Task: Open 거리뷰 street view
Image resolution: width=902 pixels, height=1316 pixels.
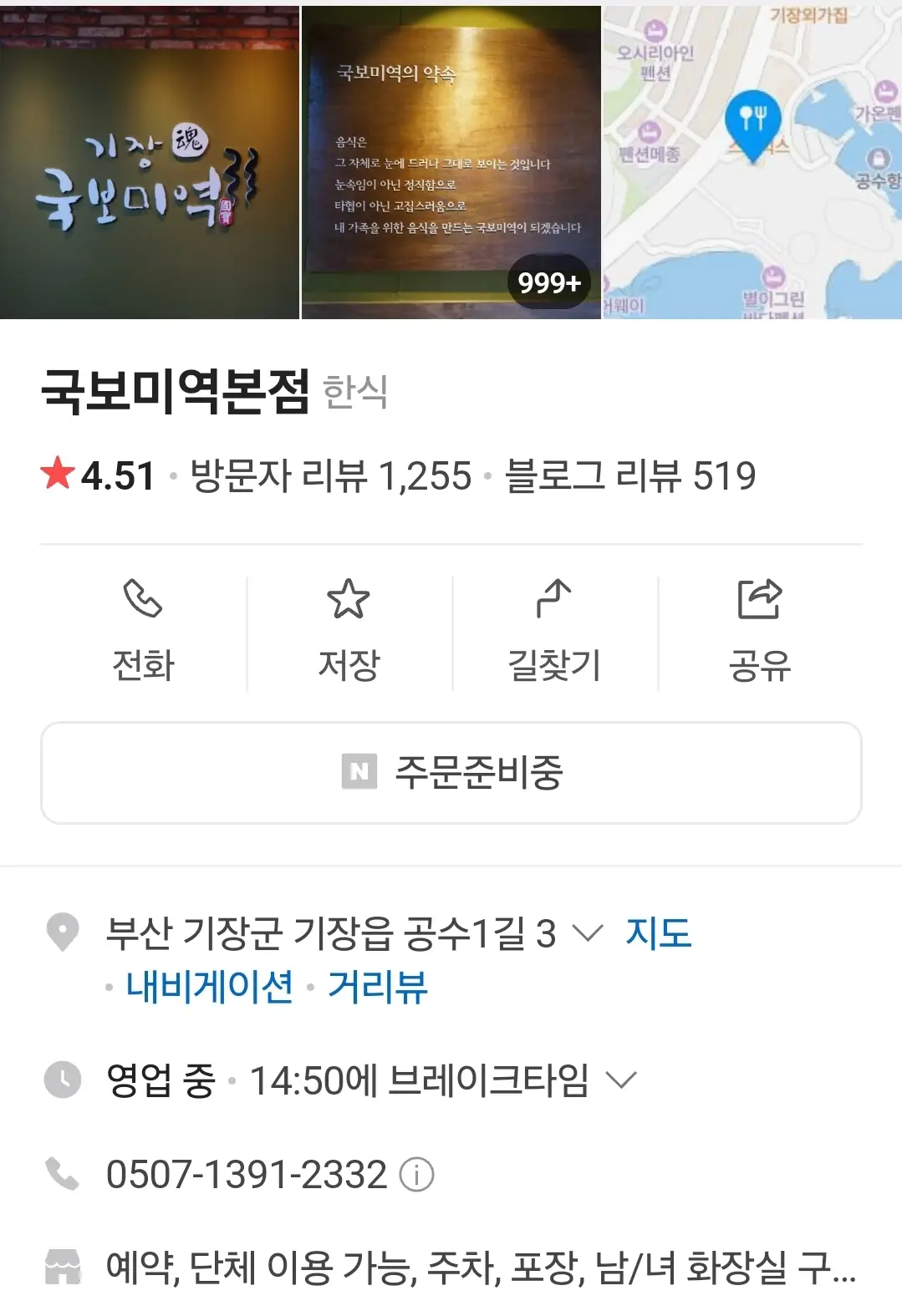Action: pos(377,987)
